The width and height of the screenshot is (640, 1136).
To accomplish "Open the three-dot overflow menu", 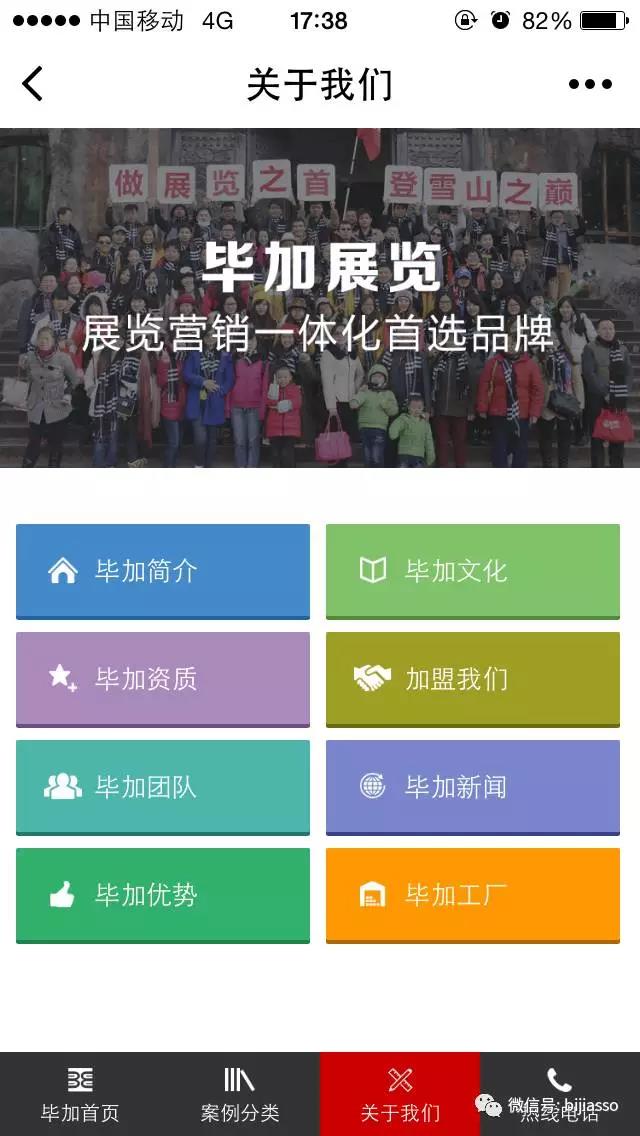I will click(x=590, y=84).
